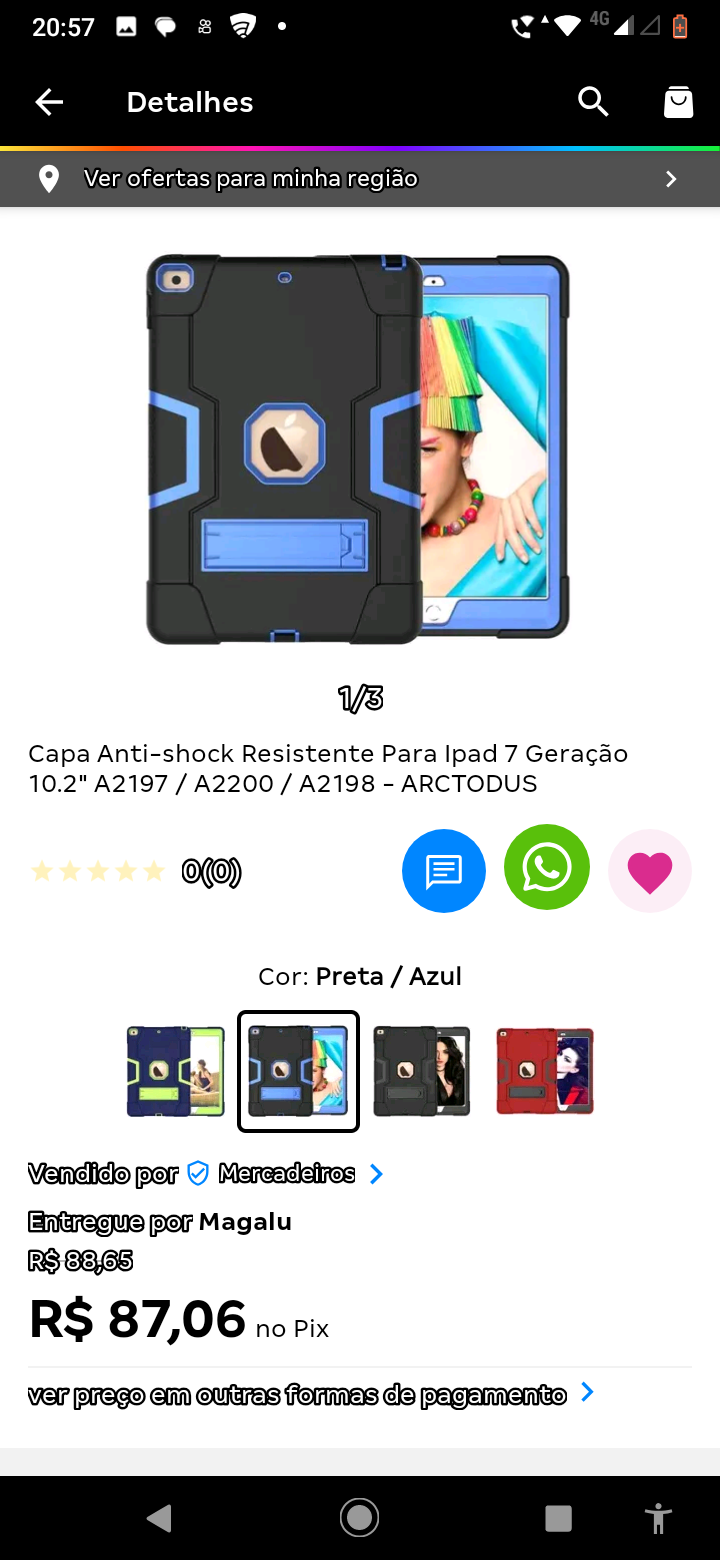
Task: Open the shopping bag
Action: 678,102
